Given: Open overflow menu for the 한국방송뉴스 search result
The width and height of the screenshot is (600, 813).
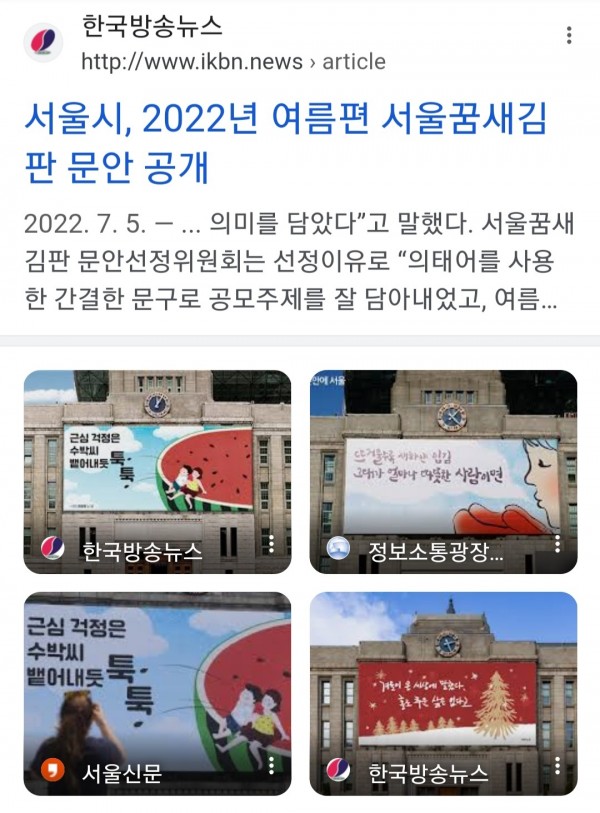Looking at the screenshot, I should coord(569,35).
